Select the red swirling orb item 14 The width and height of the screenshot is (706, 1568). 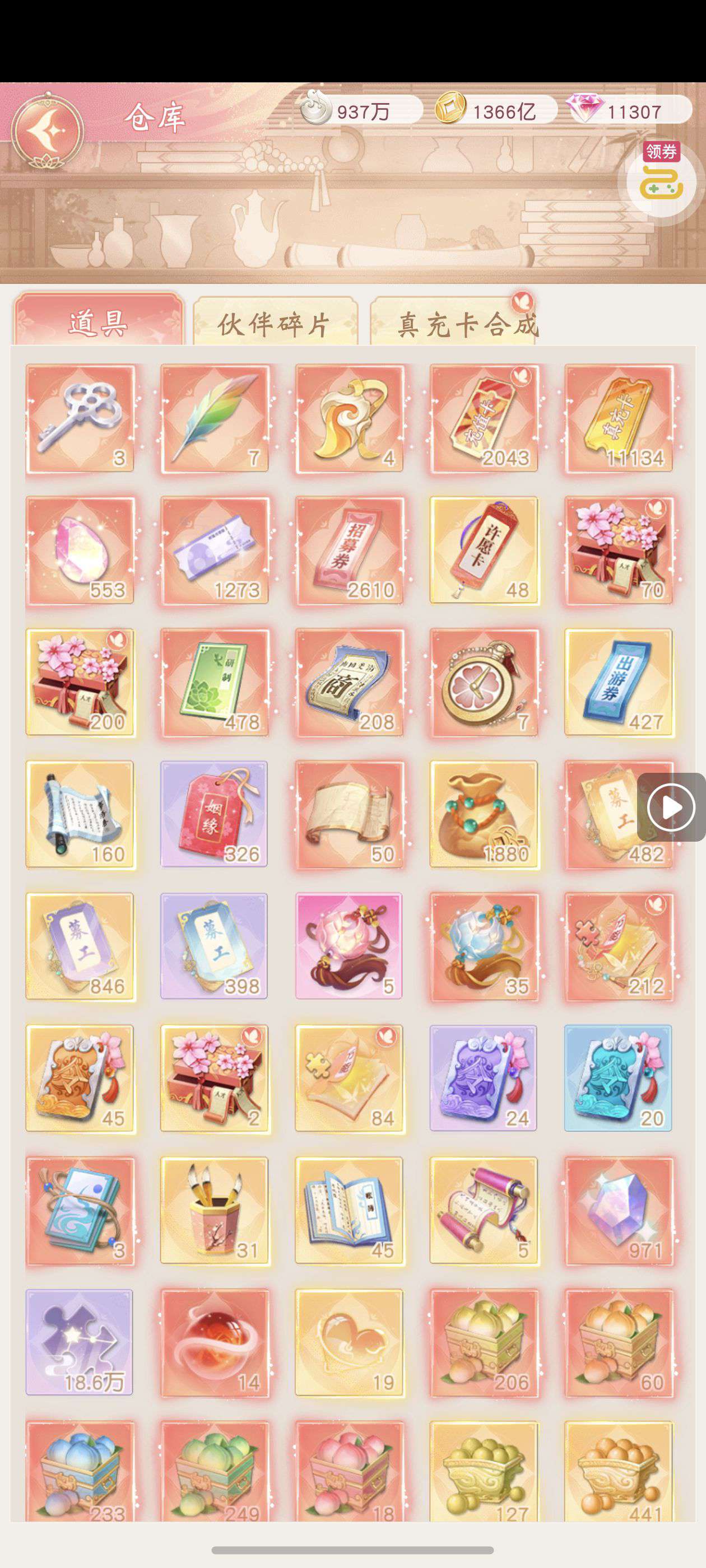(215, 1343)
